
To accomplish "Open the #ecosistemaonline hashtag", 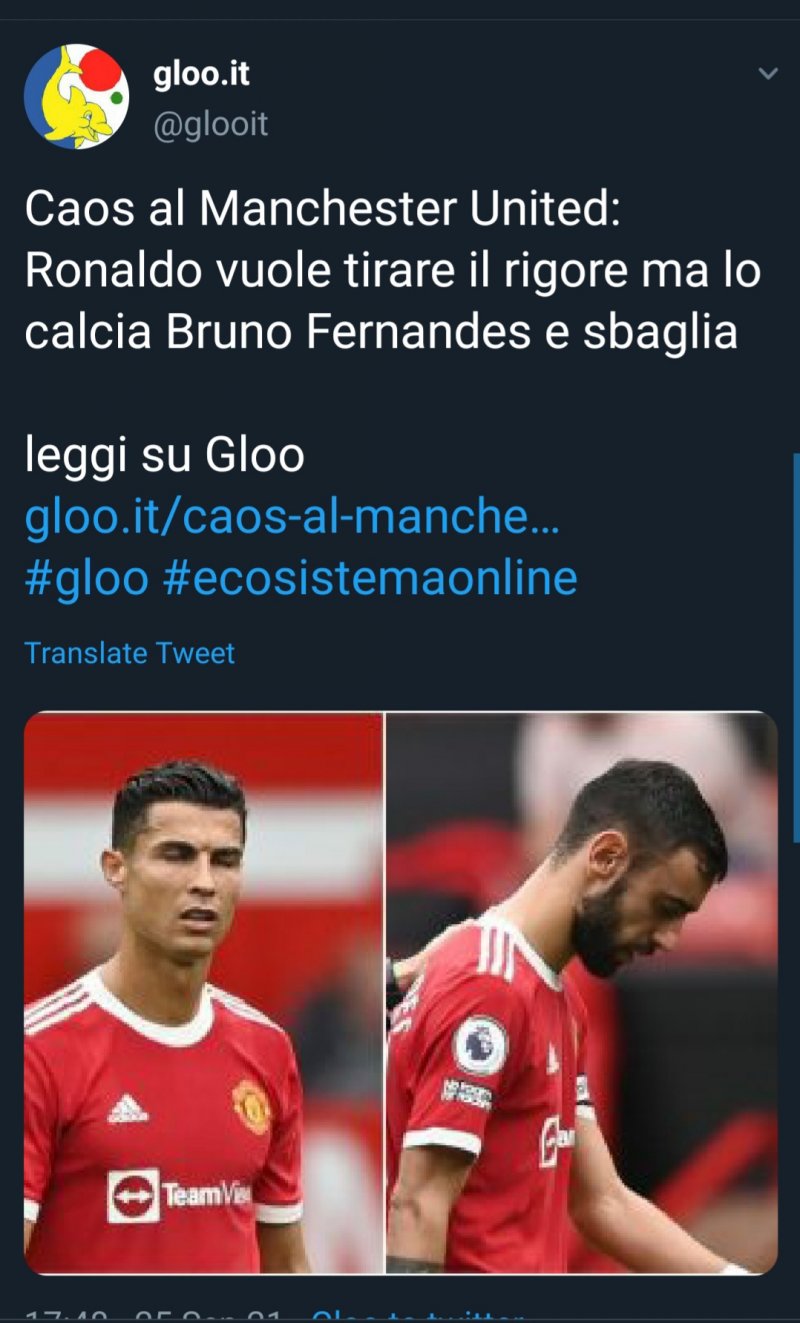I will coord(369,578).
